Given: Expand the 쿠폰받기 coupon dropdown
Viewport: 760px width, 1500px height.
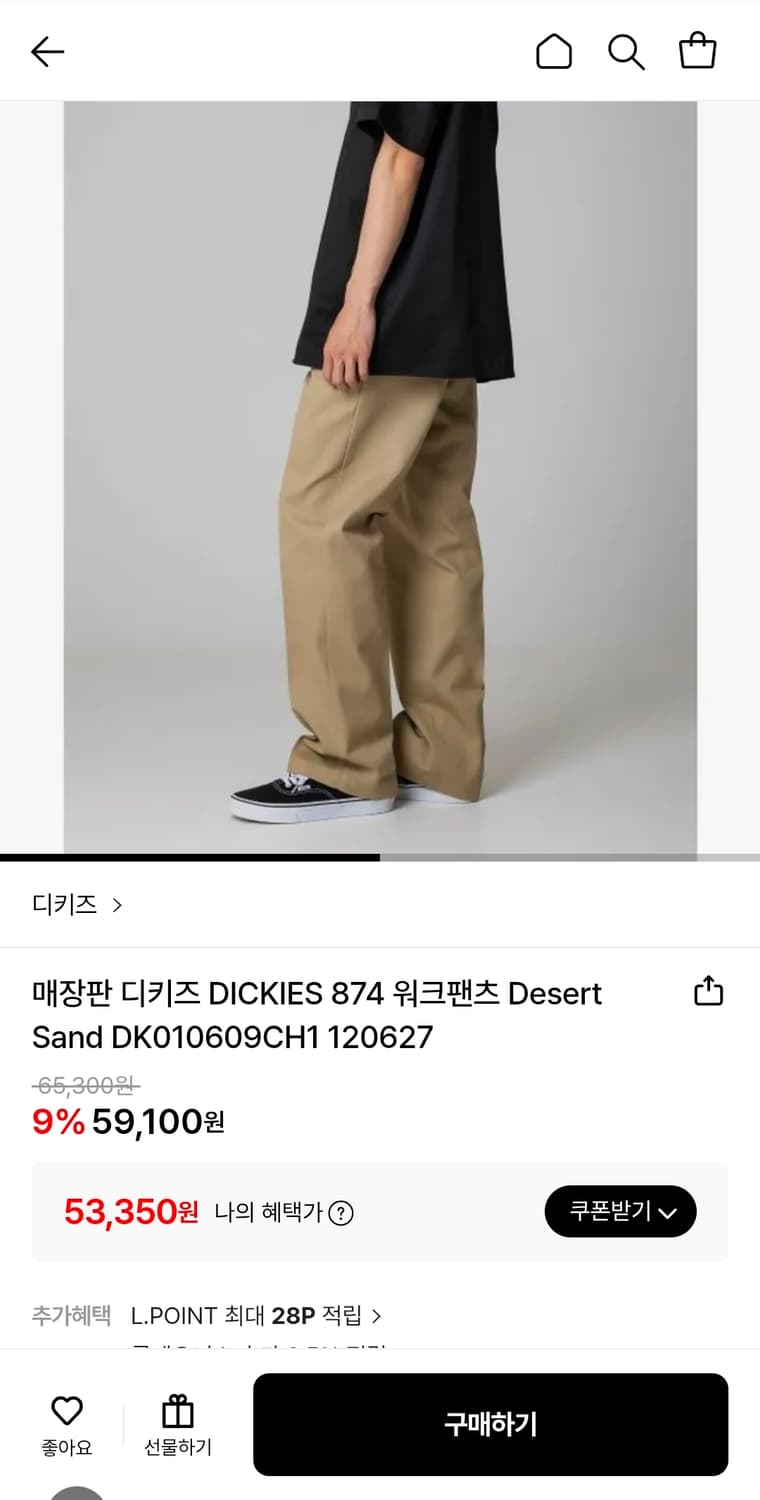Looking at the screenshot, I should pos(620,1211).
